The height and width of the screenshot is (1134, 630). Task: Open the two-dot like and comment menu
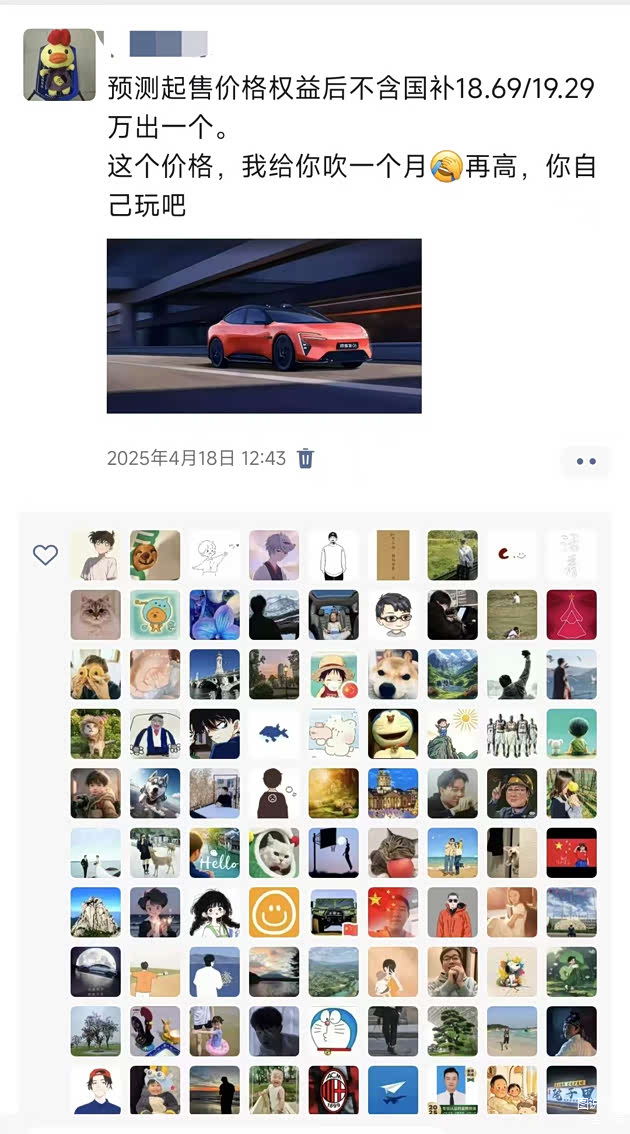(x=585, y=461)
